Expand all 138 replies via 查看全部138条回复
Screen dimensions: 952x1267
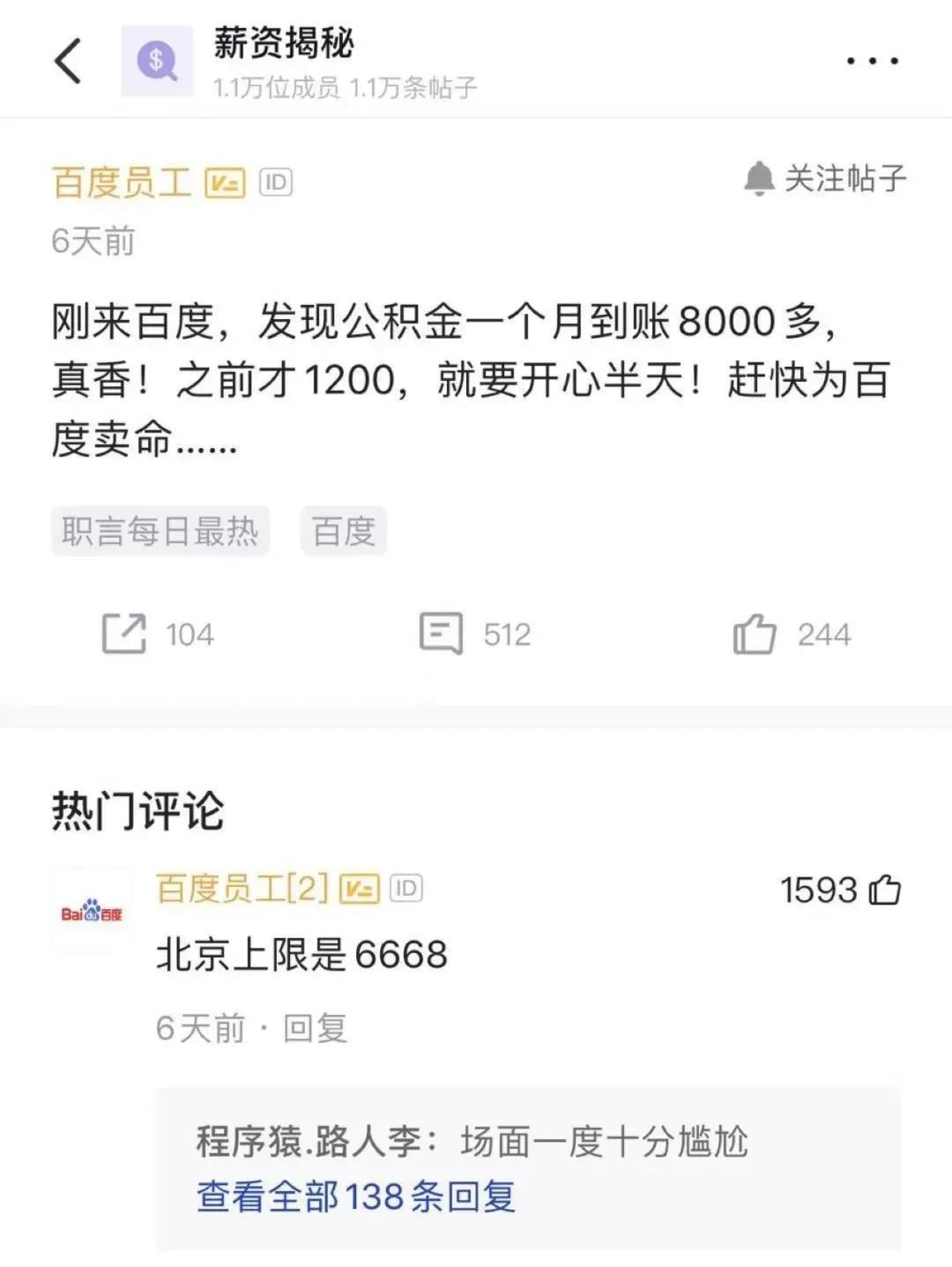tap(357, 1197)
